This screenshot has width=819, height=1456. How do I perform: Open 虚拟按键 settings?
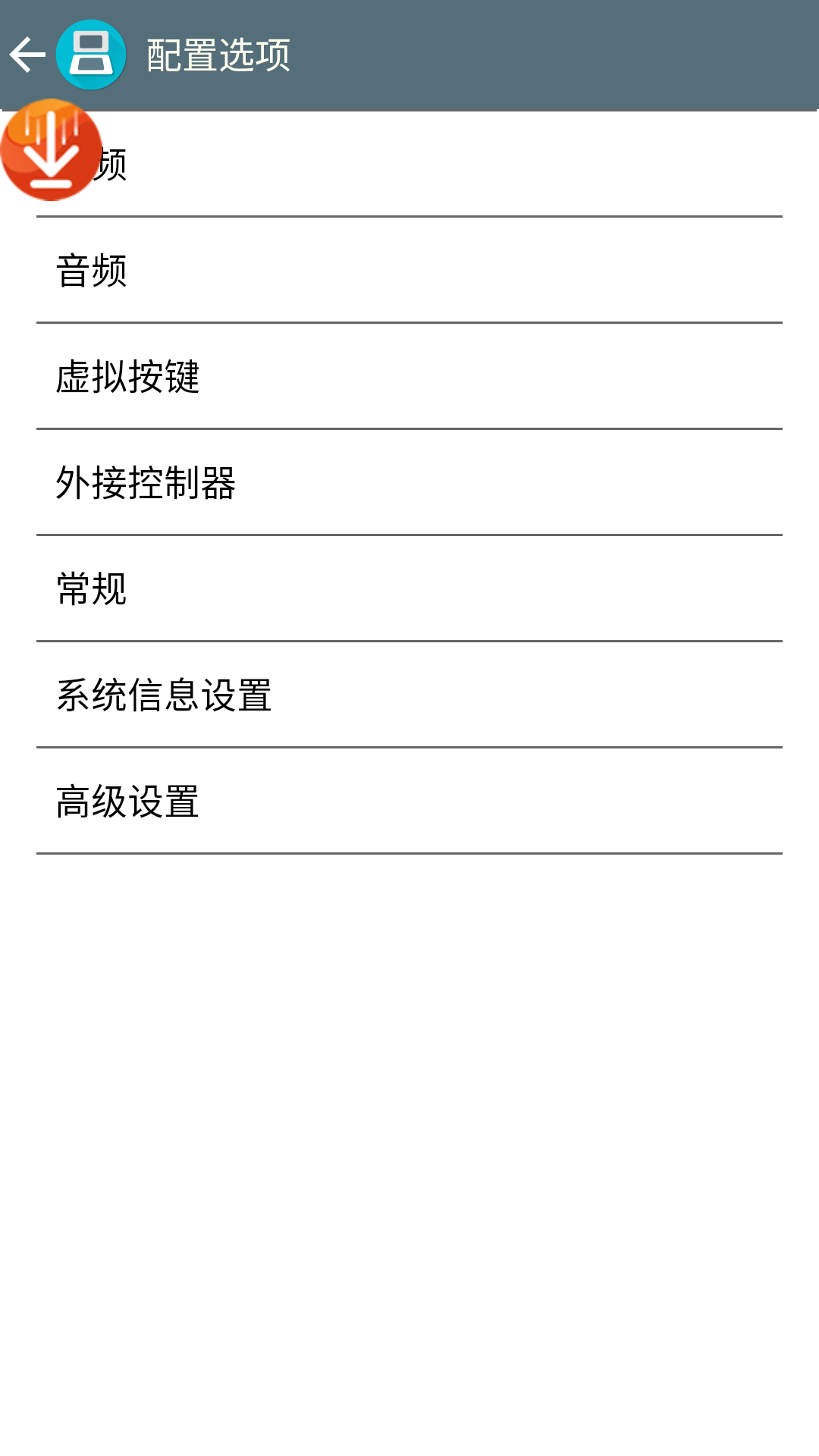coord(409,377)
